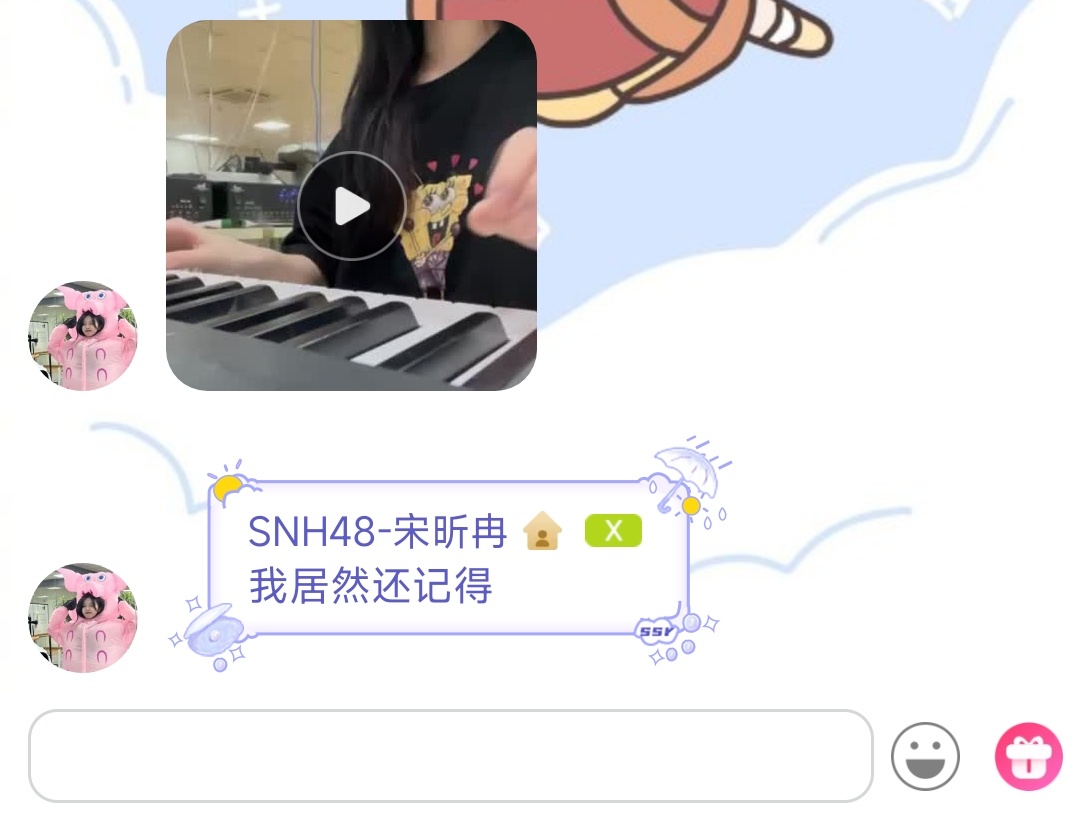Open the pink gift button
The image size is (1080, 817).
[1028, 757]
